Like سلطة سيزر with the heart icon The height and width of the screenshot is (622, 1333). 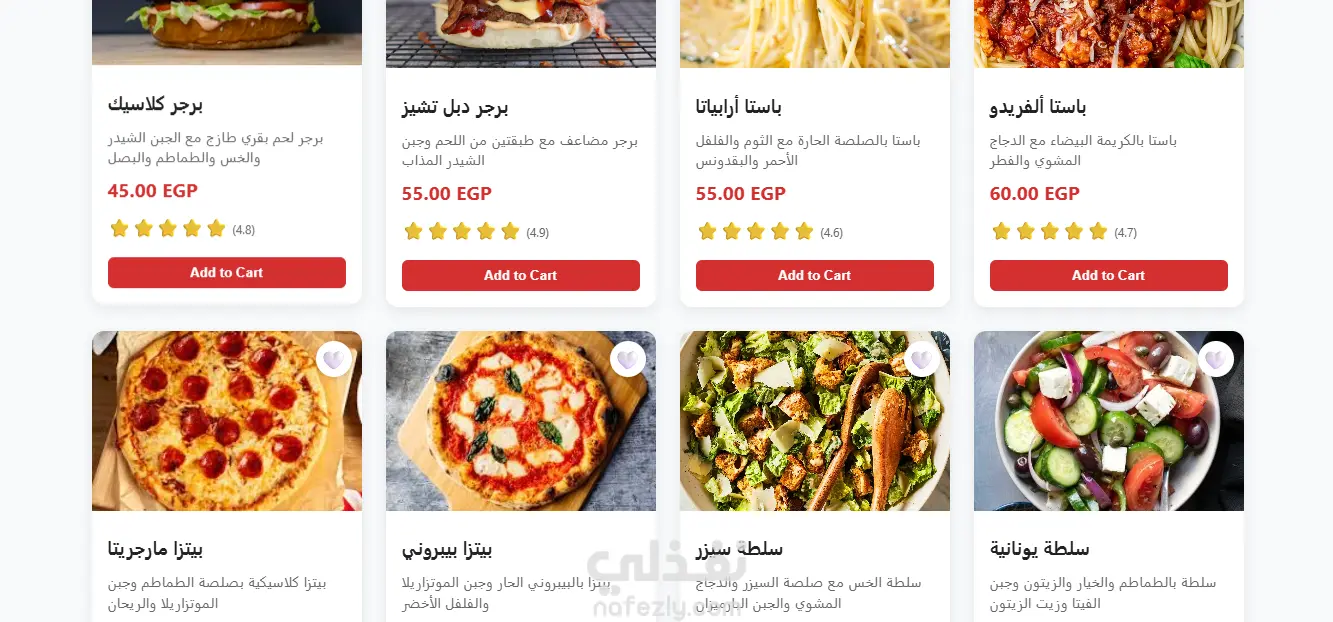[922, 359]
